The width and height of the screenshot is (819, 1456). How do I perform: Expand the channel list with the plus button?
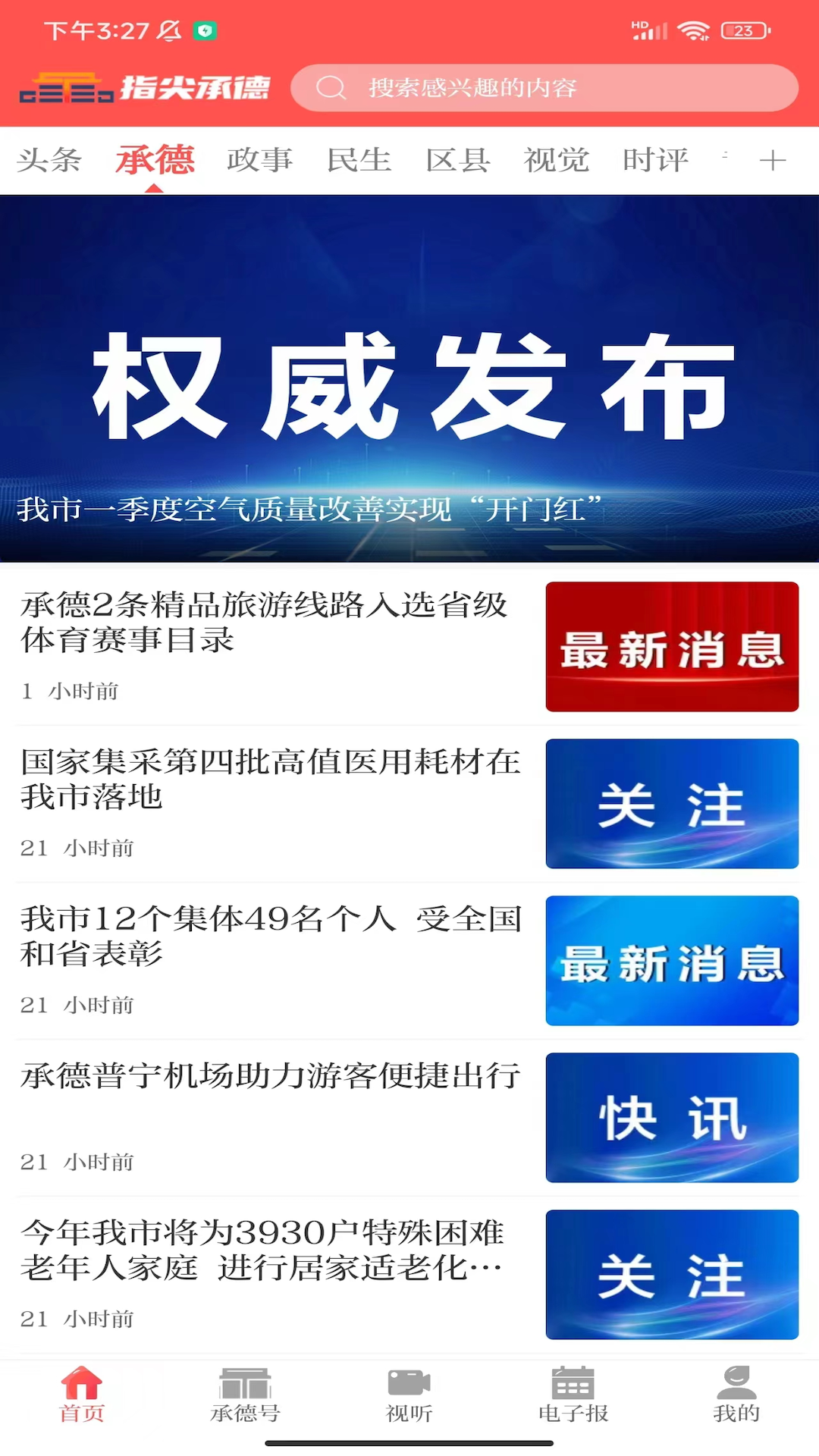pyautogui.click(x=773, y=160)
